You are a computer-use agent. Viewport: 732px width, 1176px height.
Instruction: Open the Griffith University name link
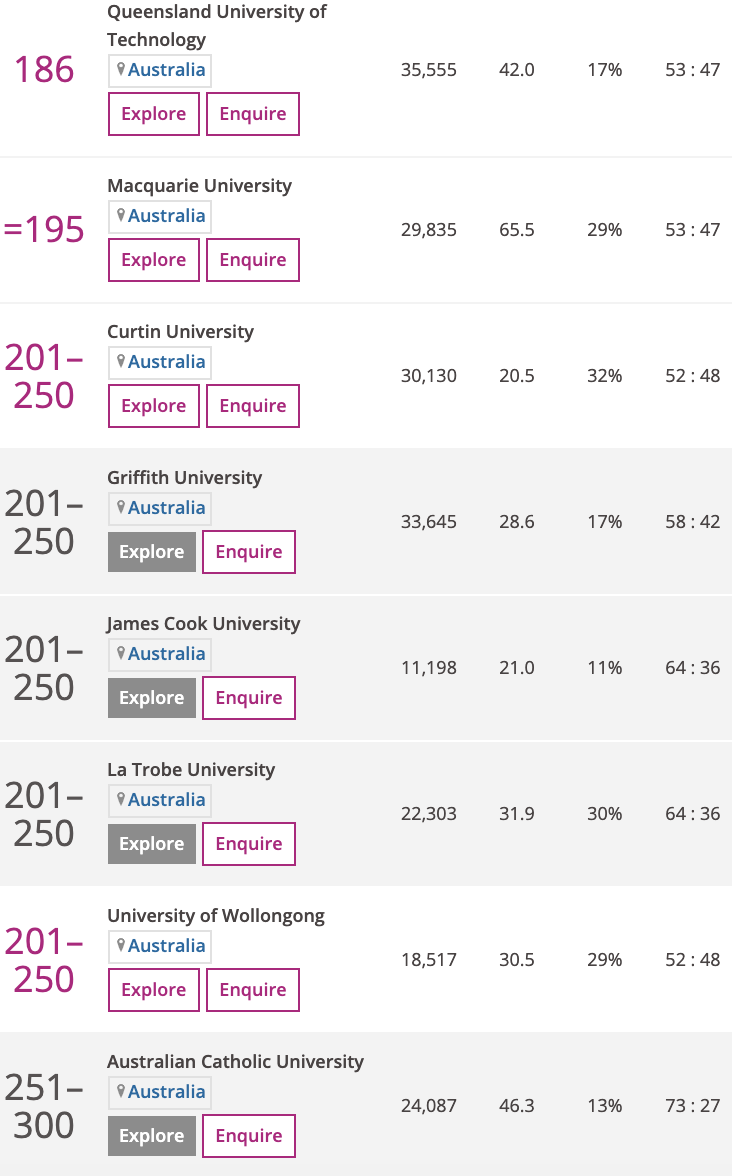pyautogui.click(x=184, y=478)
